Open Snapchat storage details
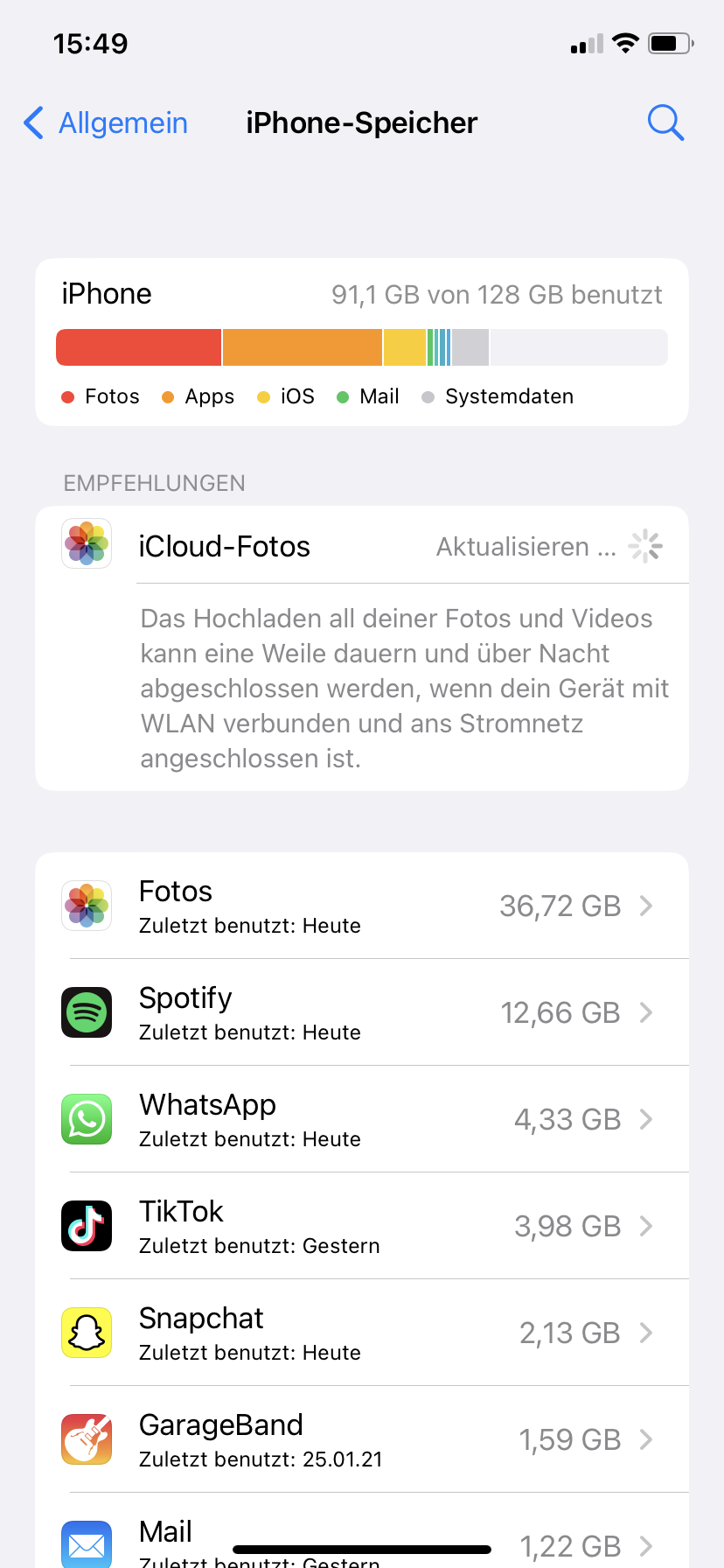This screenshot has height=1568, width=724. pos(362,1333)
